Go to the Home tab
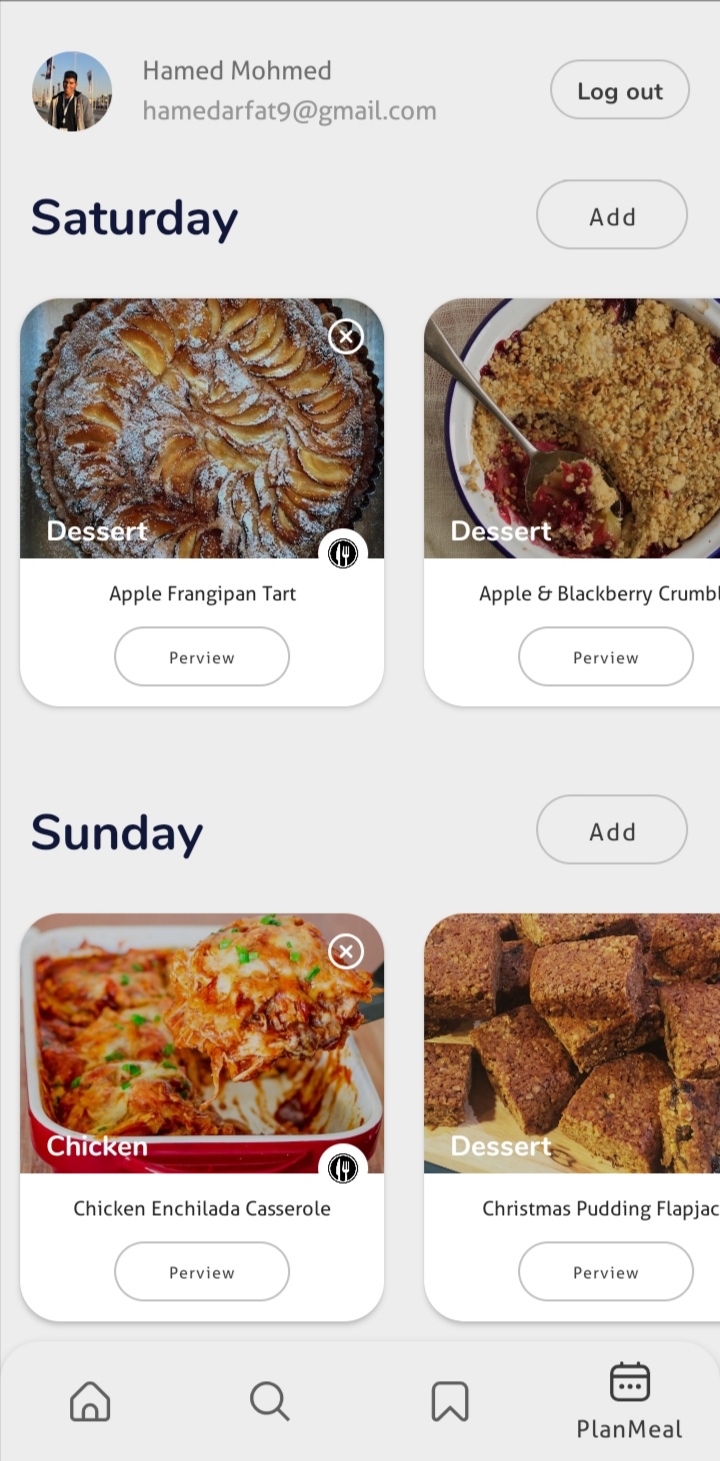This screenshot has width=720, height=1461. [90, 1401]
